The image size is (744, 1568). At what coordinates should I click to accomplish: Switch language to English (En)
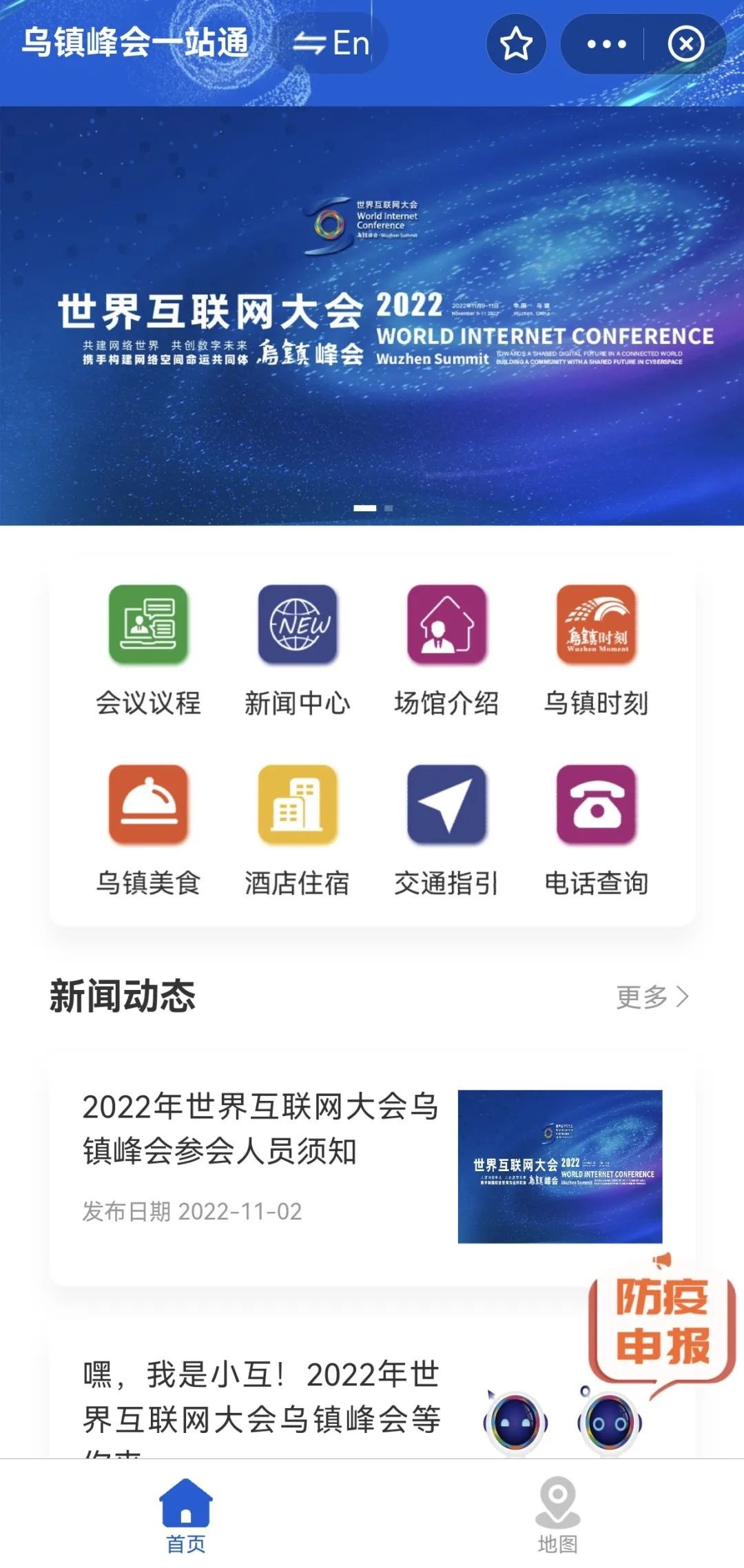(x=331, y=43)
